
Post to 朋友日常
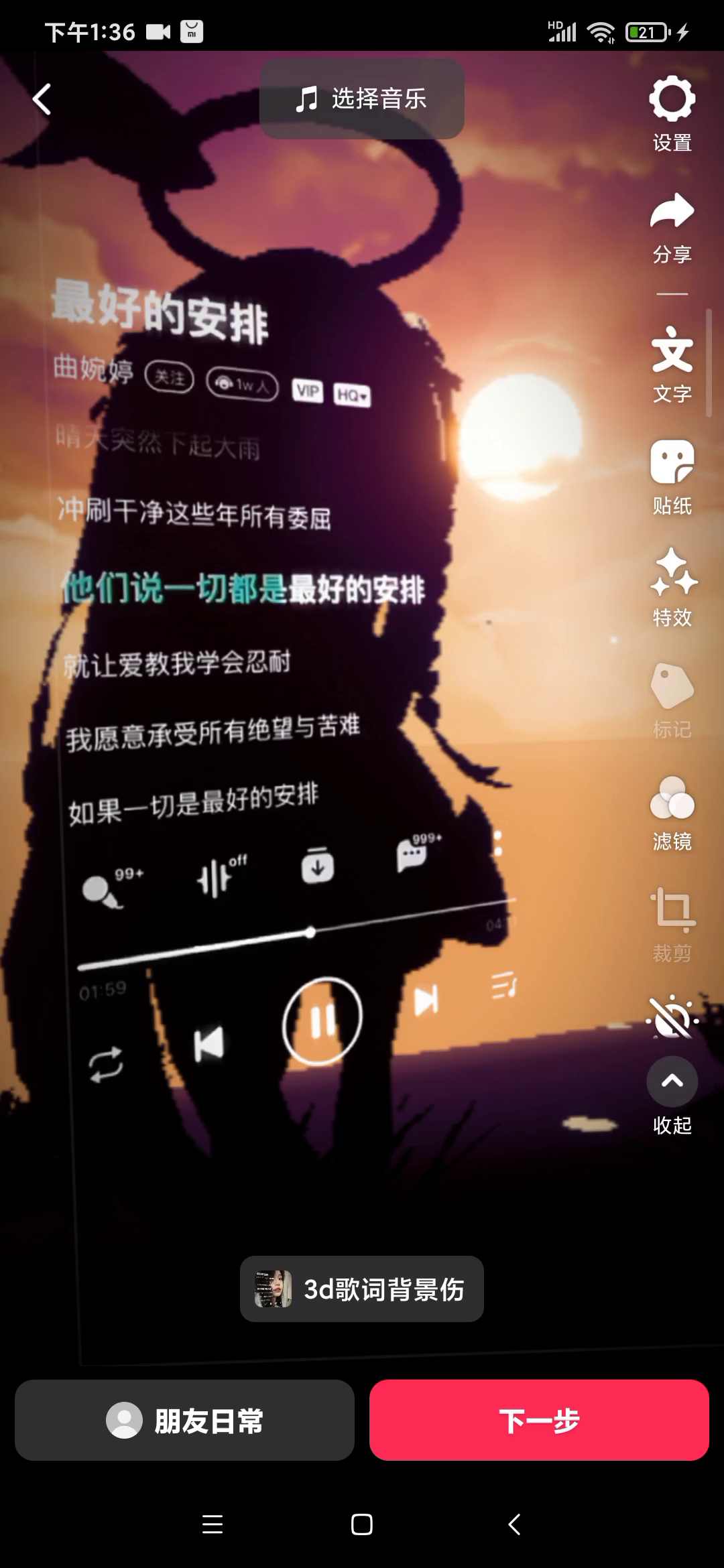click(184, 1420)
